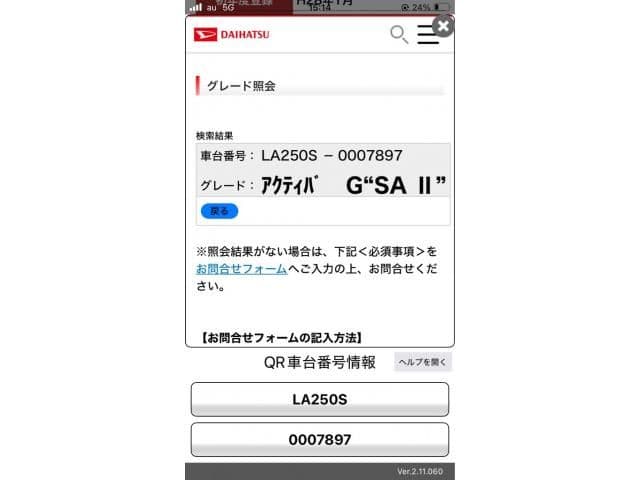Open the hamburger menu
Image resolution: width=640 pixels, height=480 pixels.
point(427,35)
